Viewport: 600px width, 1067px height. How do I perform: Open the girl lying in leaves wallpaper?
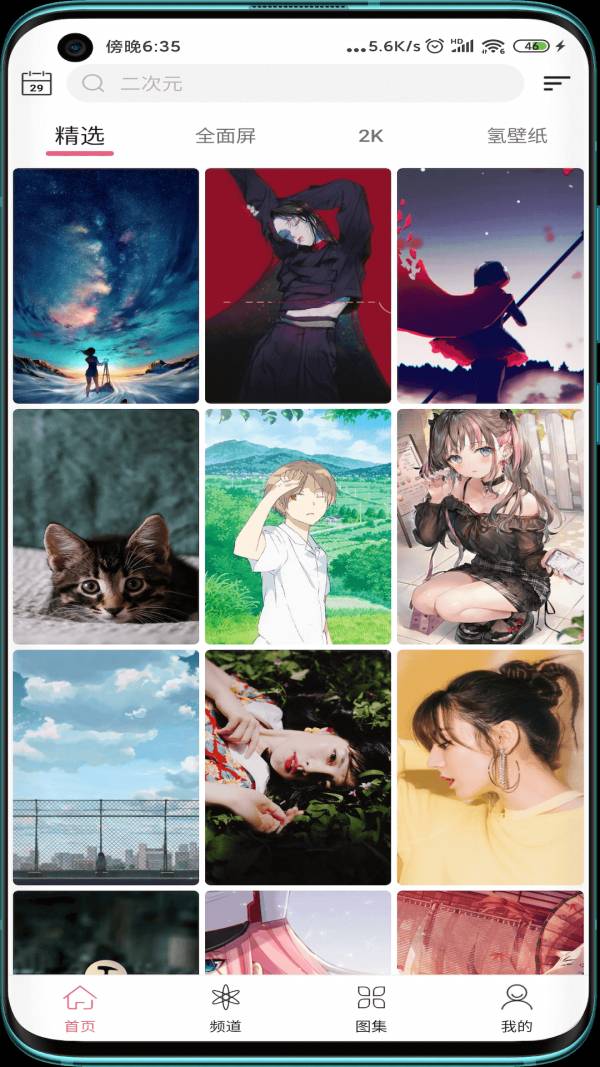(x=298, y=768)
